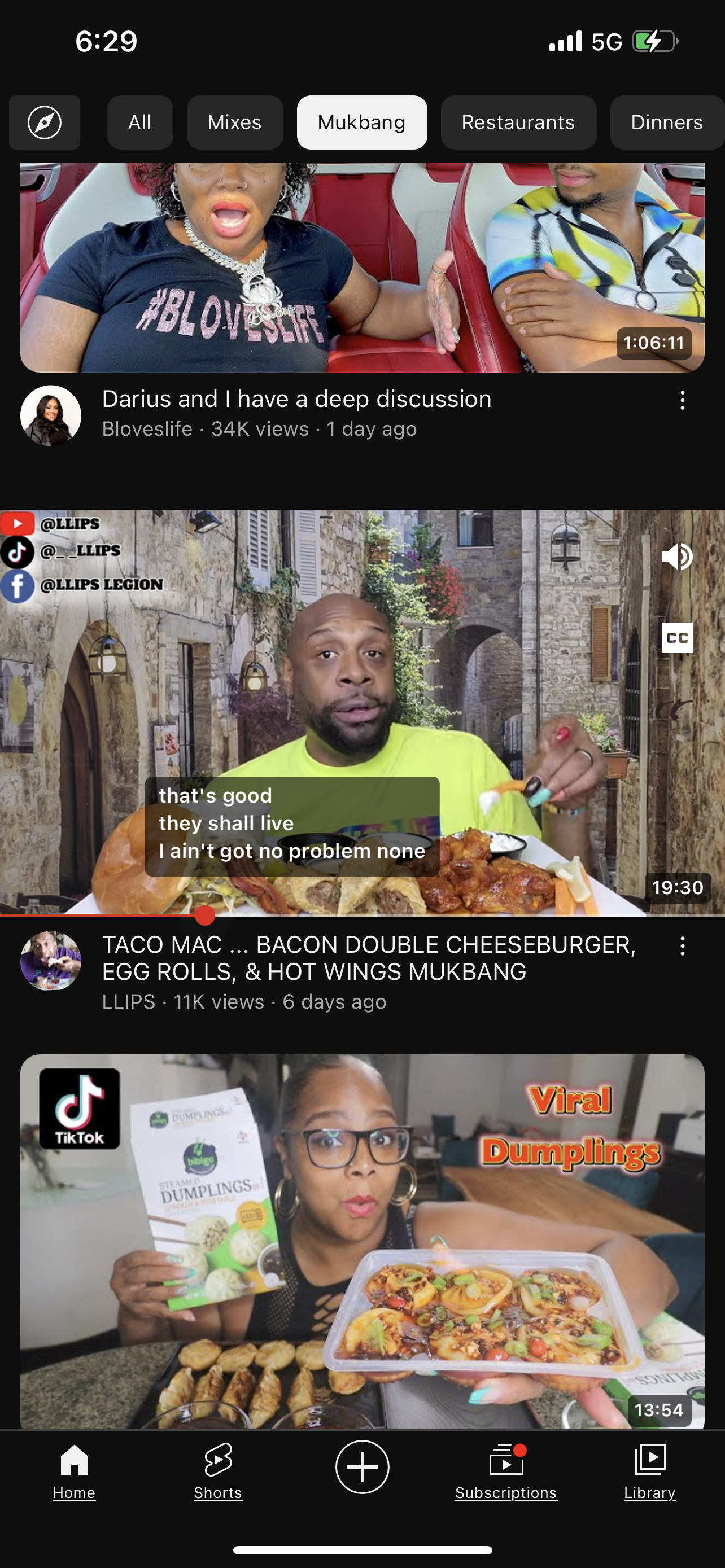
Task: Open Bloveslife channel avatar
Action: click(50, 415)
